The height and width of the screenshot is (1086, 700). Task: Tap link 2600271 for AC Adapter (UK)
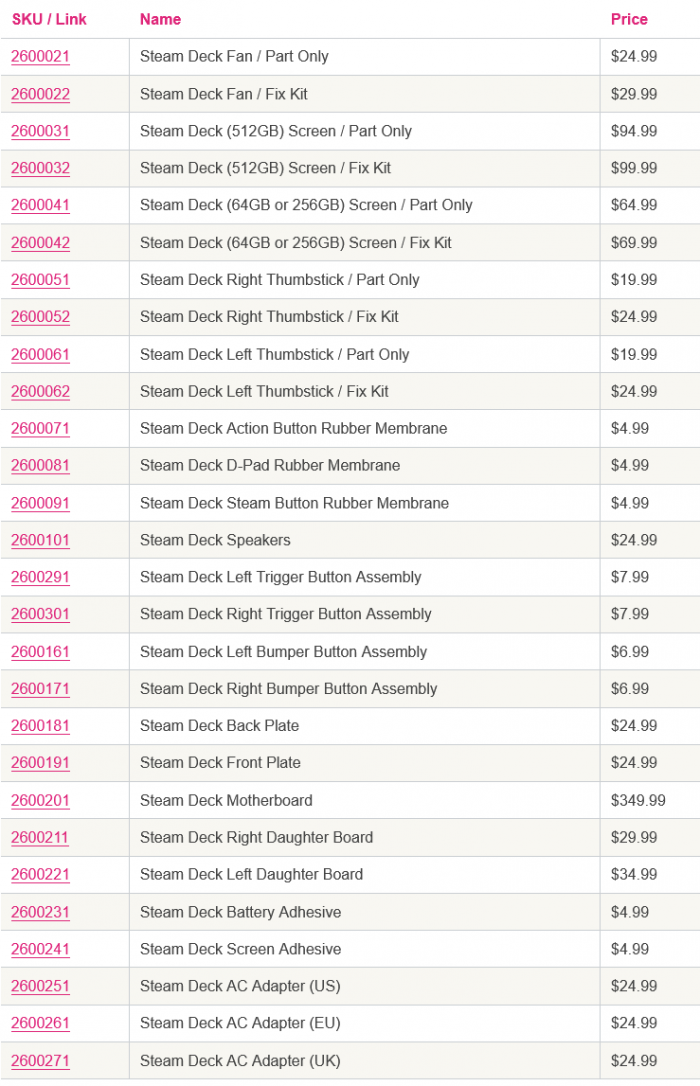click(40, 1061)
